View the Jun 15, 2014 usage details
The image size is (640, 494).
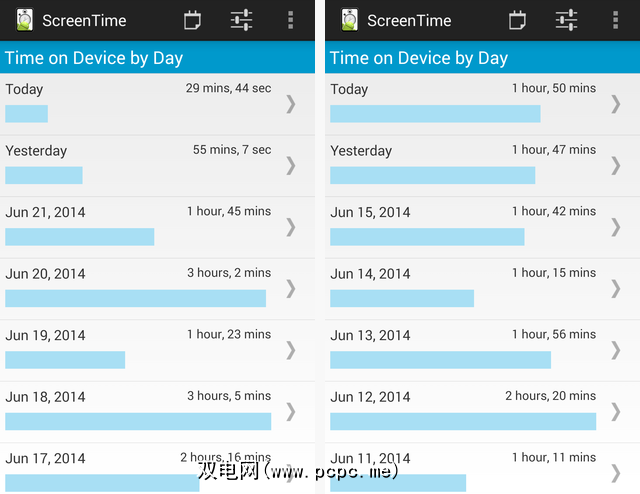pos(482,226)
